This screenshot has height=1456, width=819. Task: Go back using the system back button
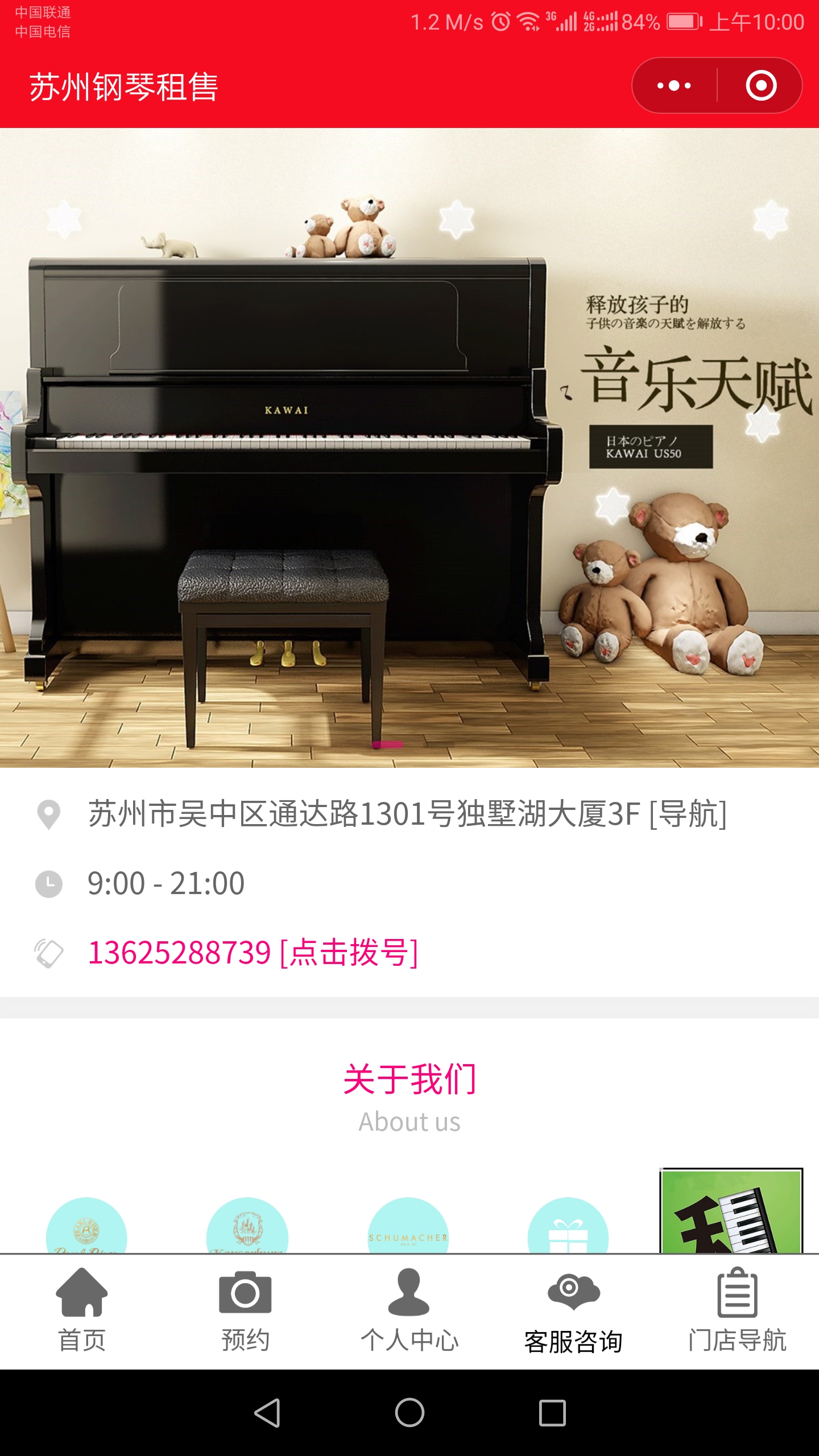(267, 1413)
